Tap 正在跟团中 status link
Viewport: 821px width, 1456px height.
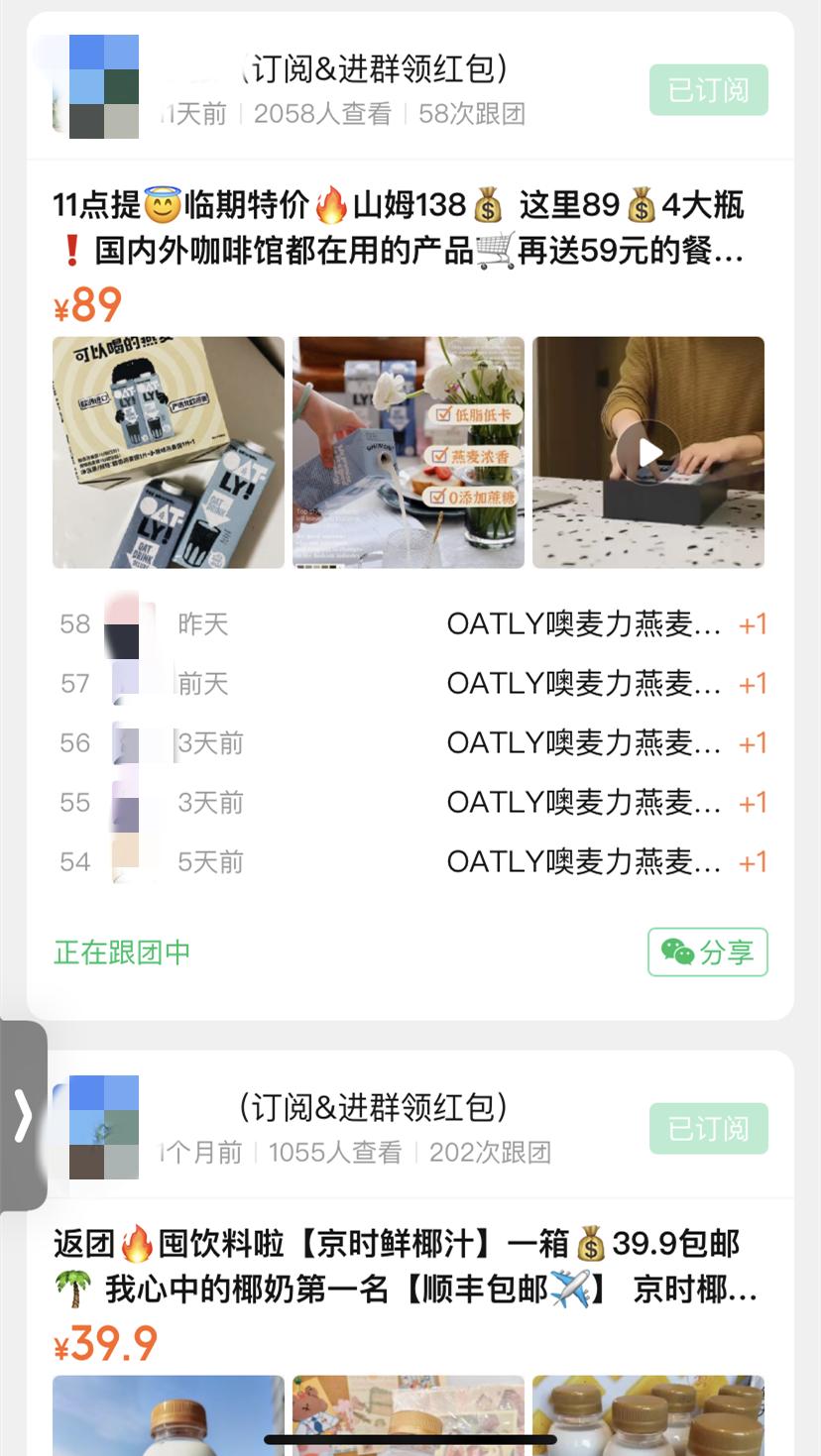click(122, 952)
